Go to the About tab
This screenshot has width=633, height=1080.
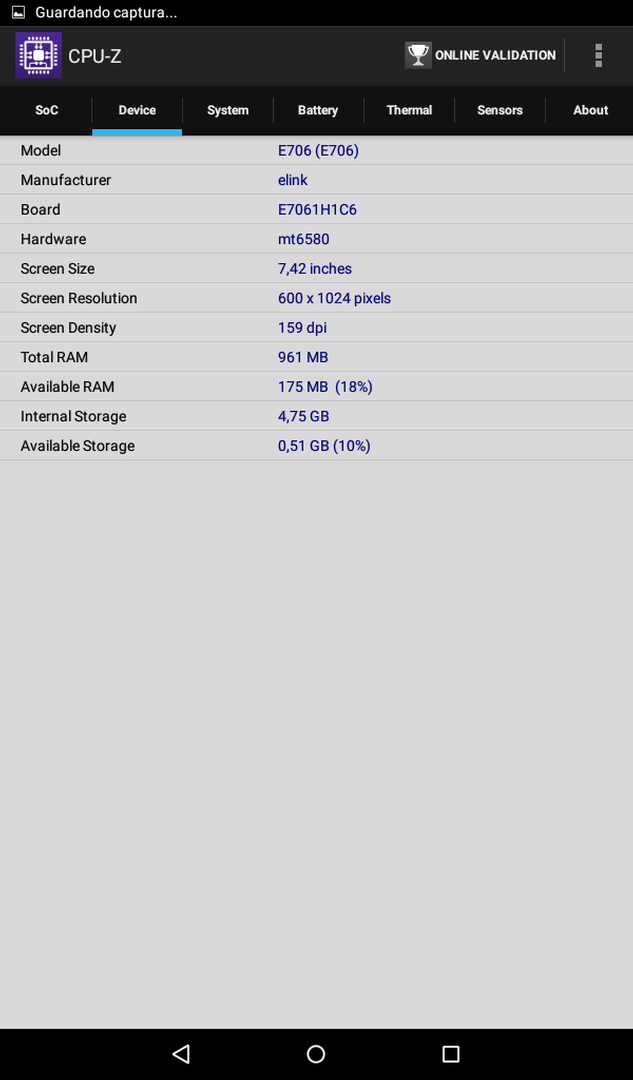click(590, 110)
